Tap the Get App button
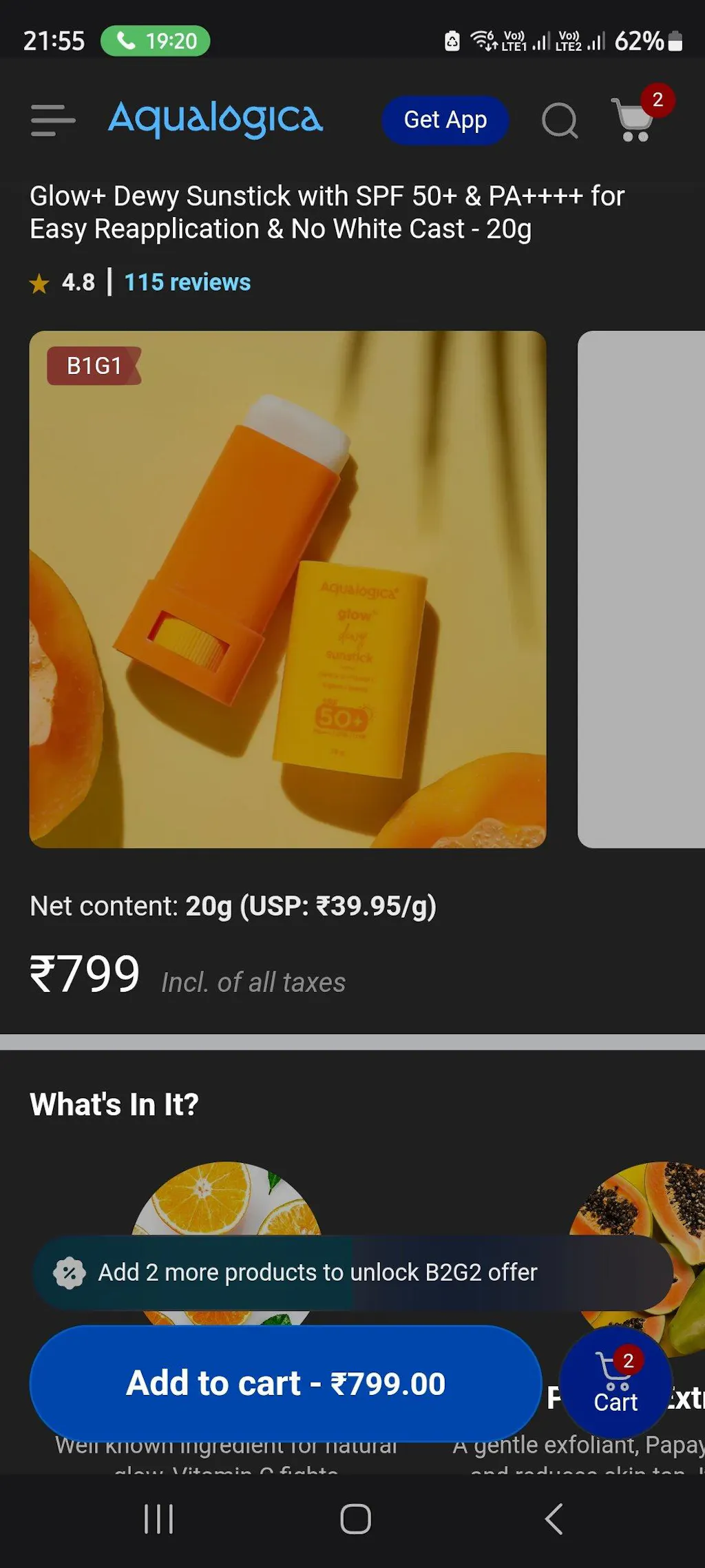 point(445,120)
